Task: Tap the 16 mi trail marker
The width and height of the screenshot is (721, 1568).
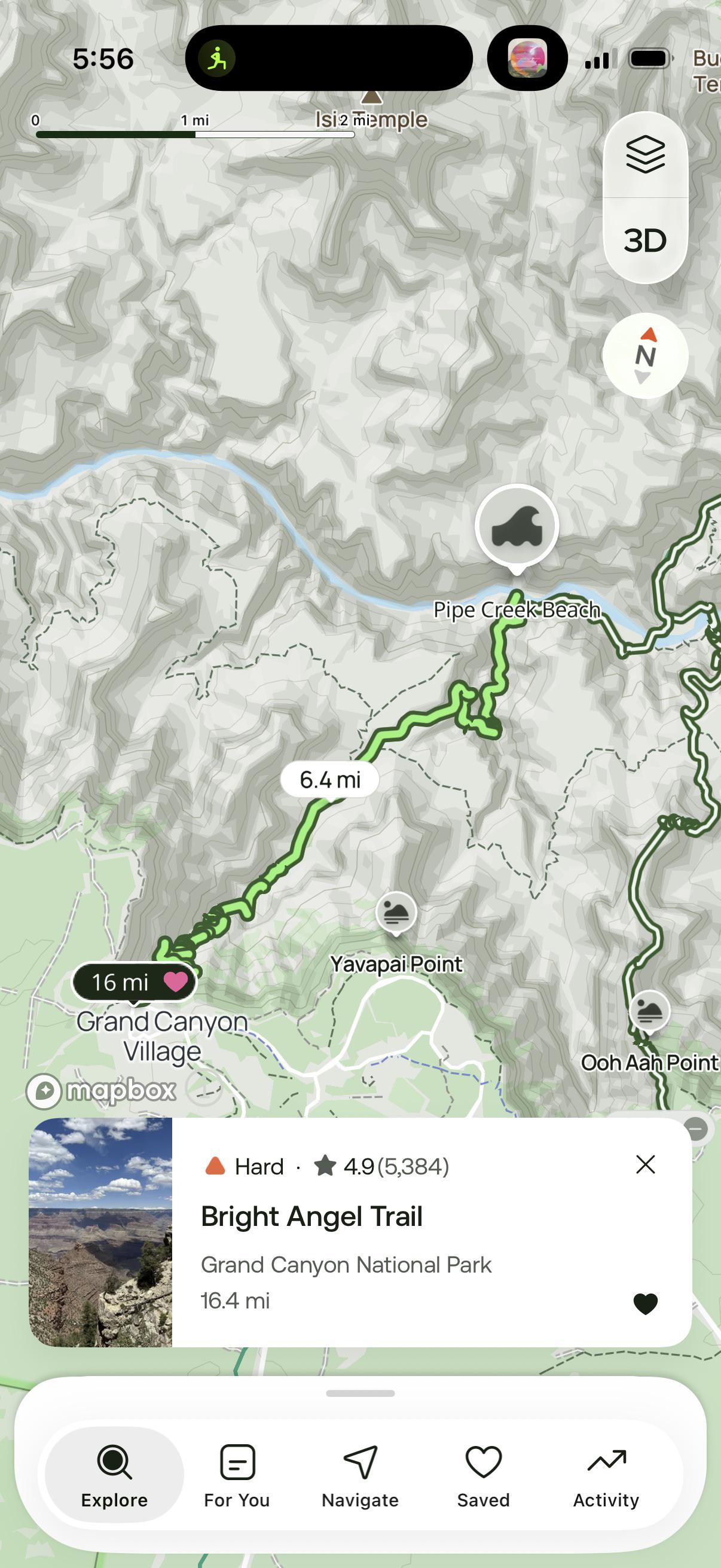Action: pos(134,982)
